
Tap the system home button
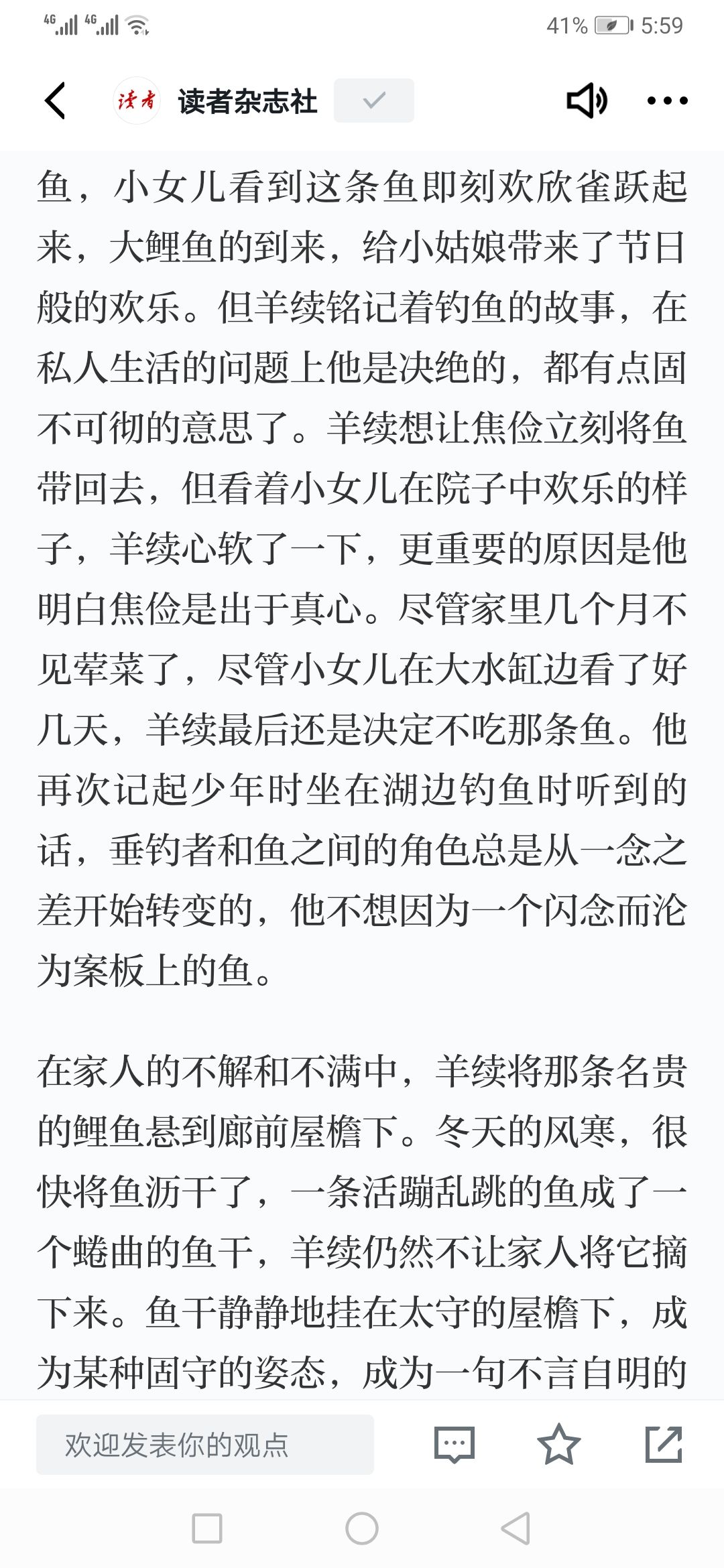point(362,1529)
